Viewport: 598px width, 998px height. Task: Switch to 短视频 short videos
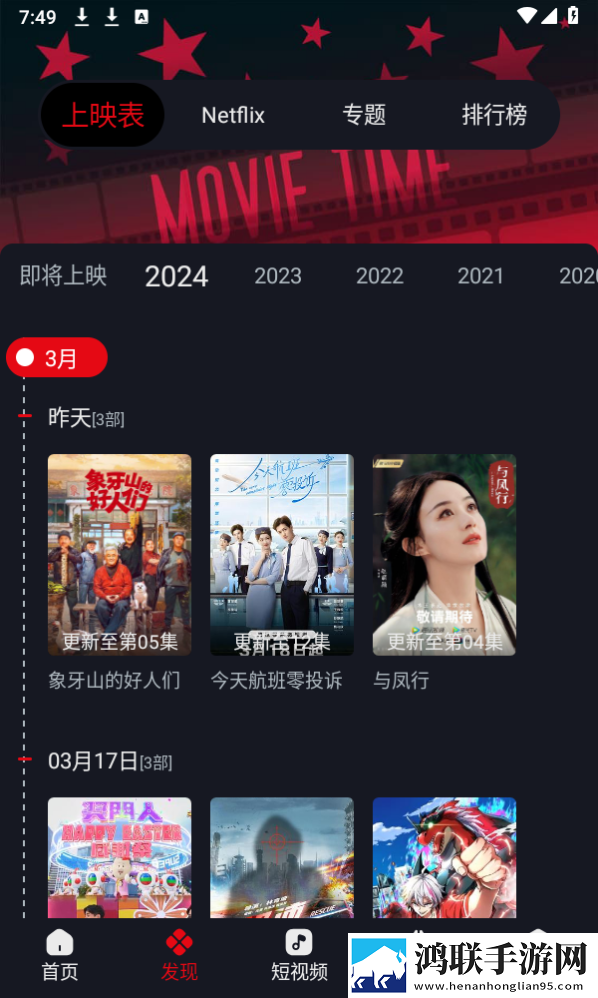point(299,955)
